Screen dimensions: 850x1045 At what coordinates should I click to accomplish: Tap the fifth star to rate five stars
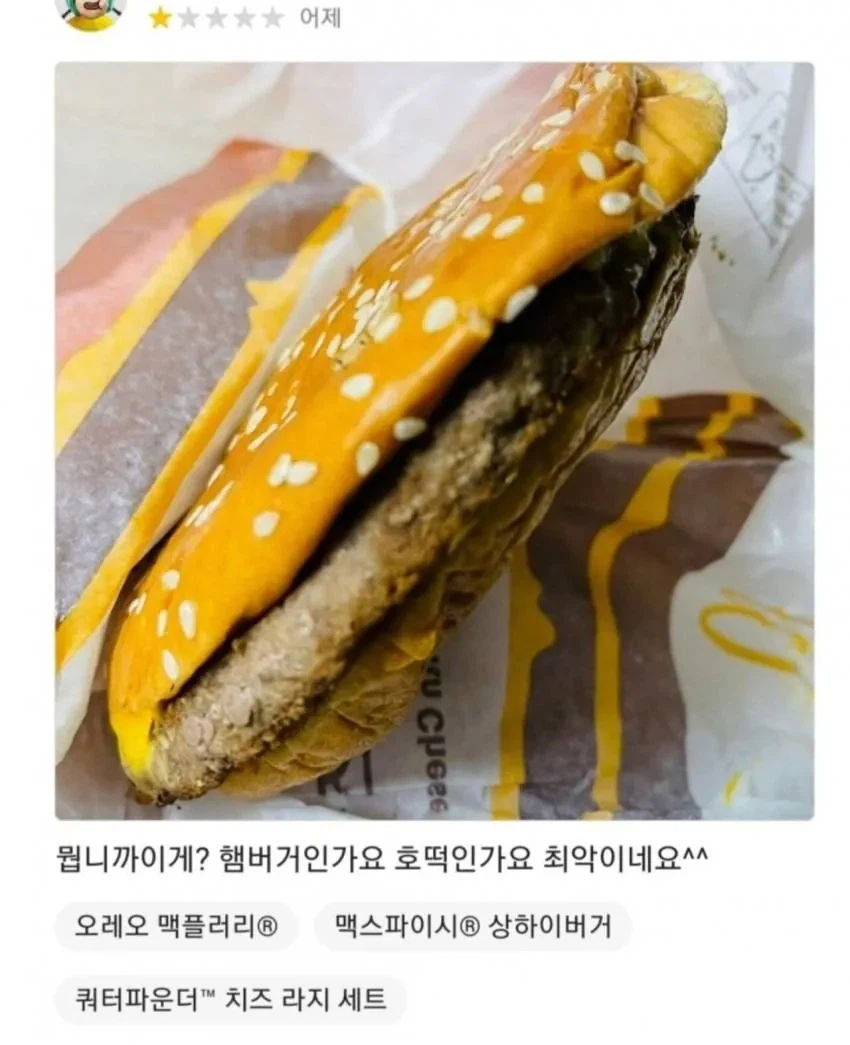pyautogui.click(x=270, y=17)
